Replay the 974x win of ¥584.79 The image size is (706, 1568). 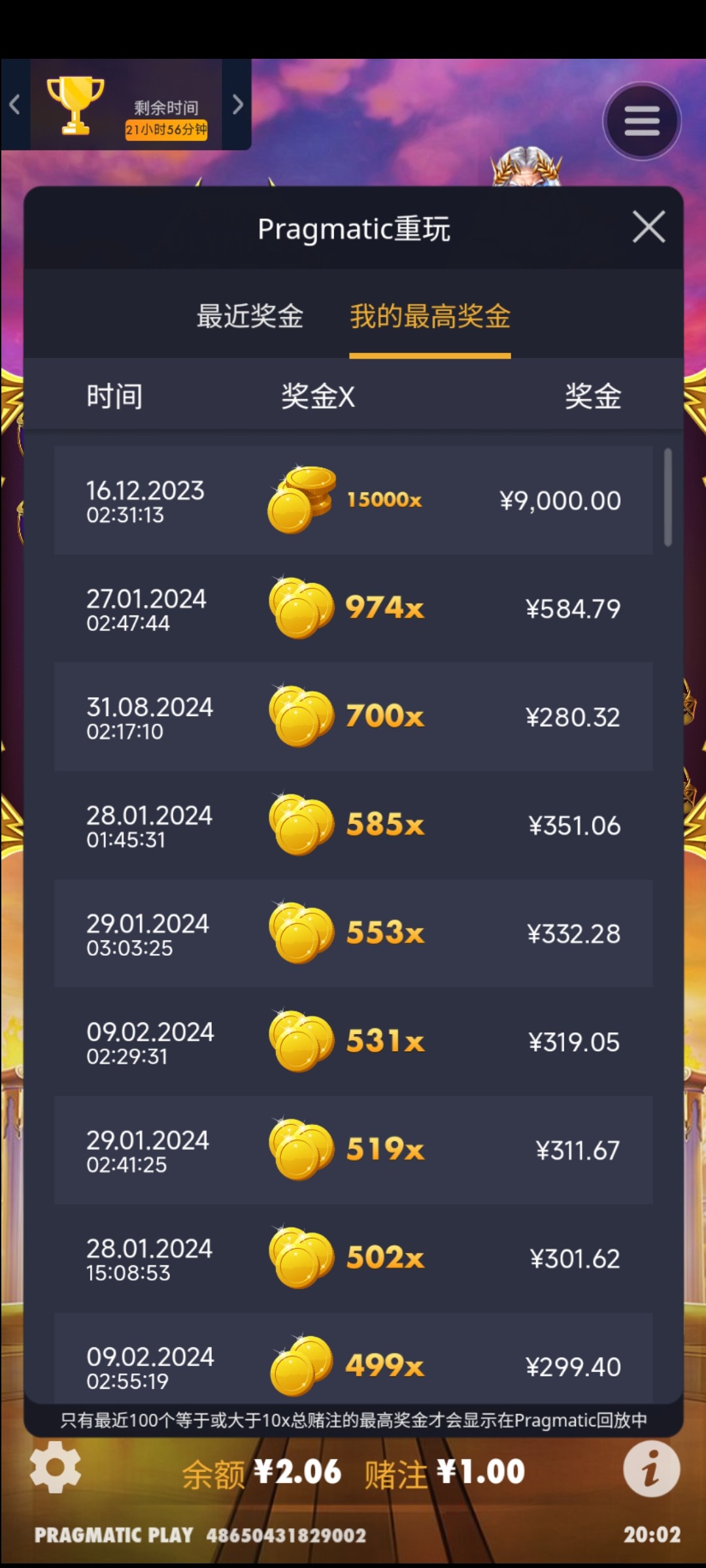(x=353, y=609)
